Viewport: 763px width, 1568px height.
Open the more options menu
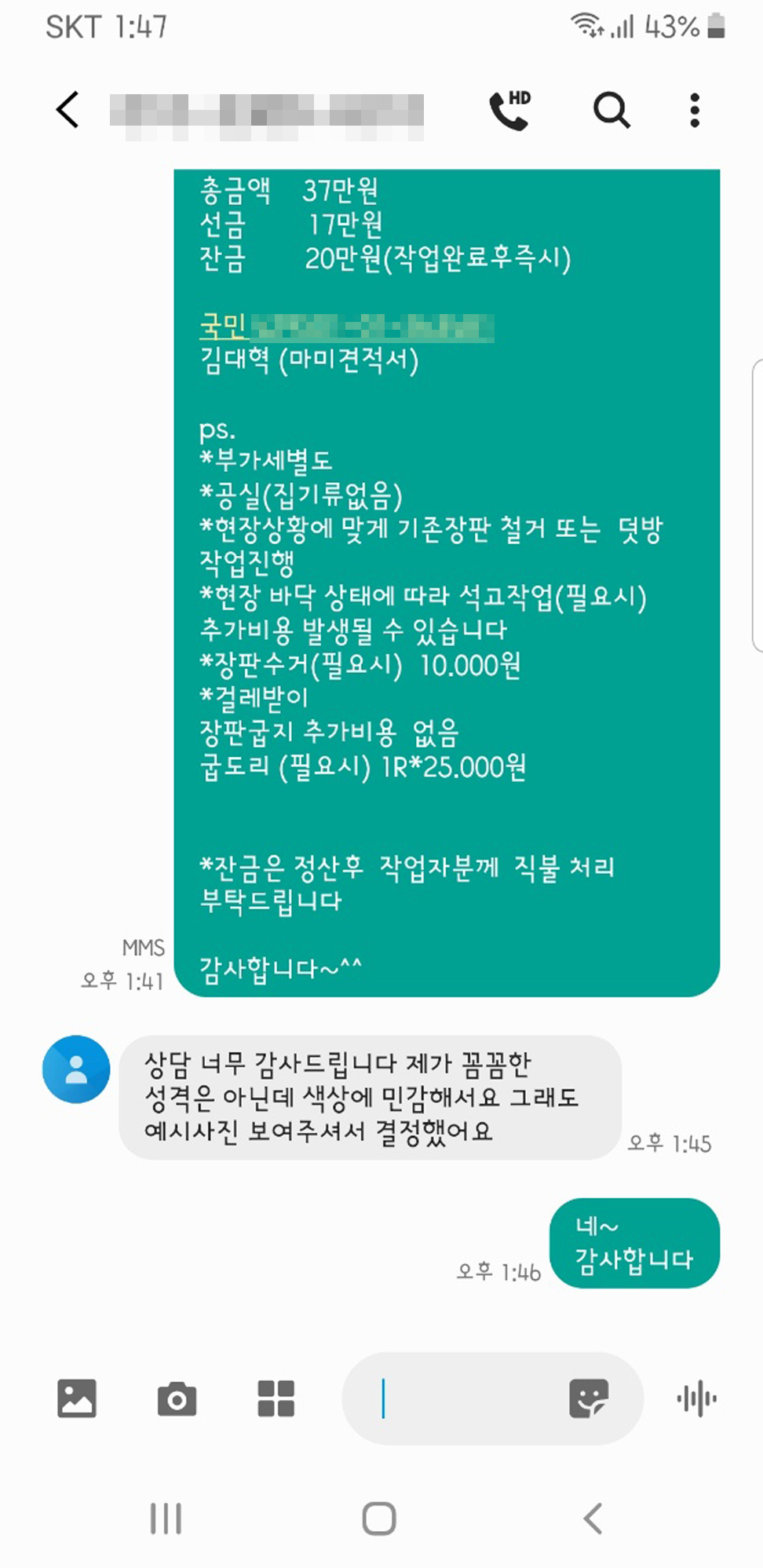click(x=694, y=111)
